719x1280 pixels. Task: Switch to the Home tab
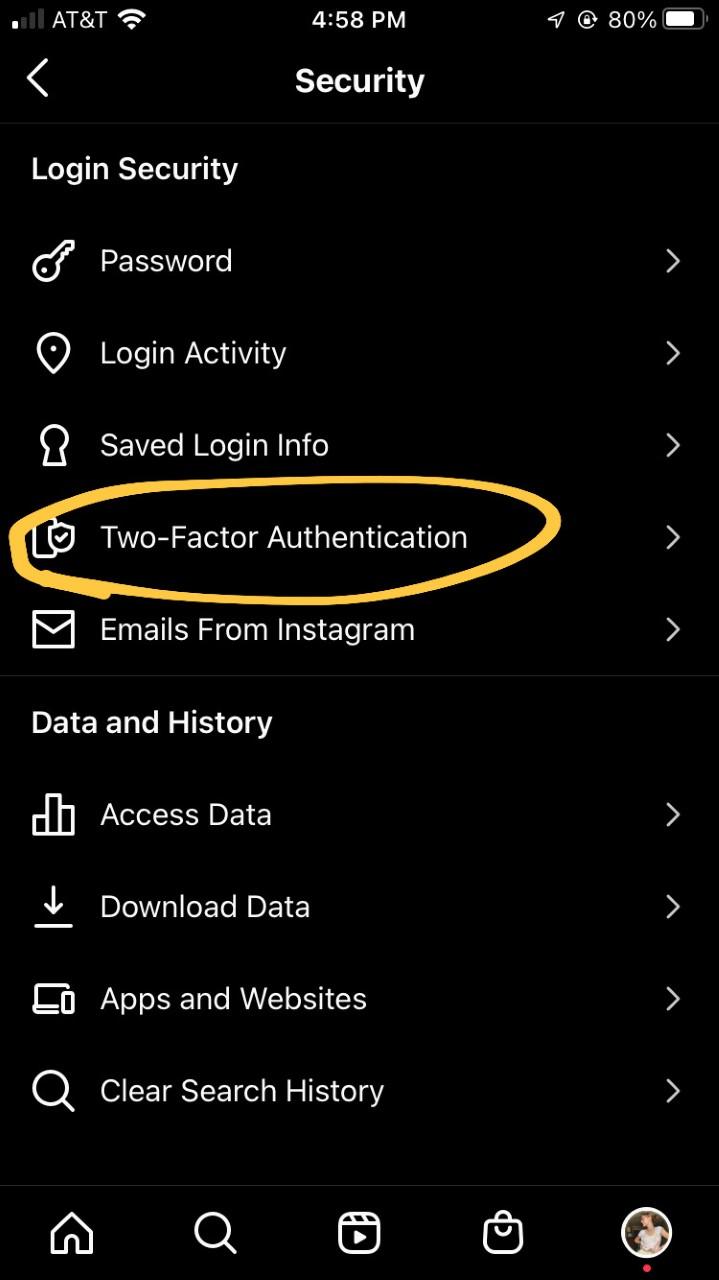click(72, 1234)
